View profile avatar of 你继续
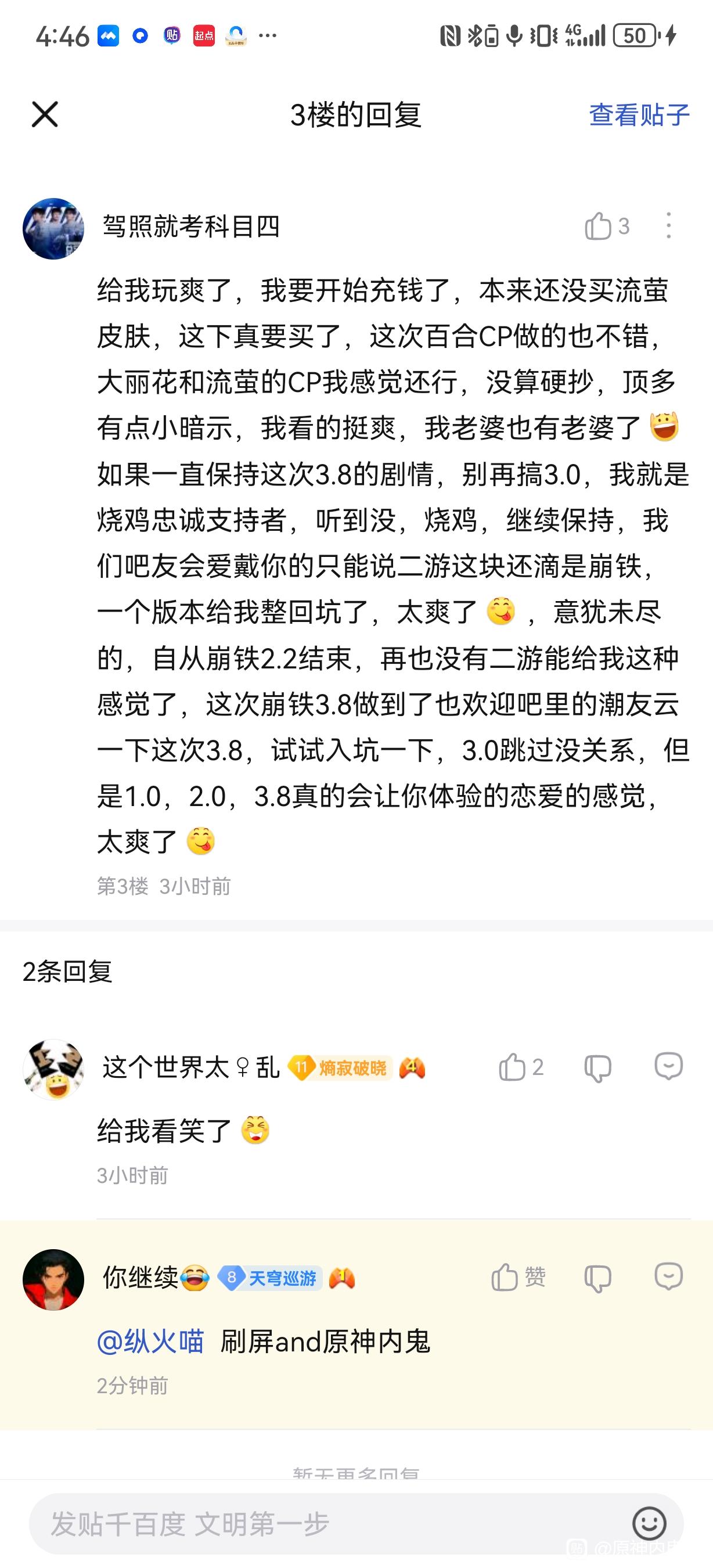713x1568 pixels. 53,1279
